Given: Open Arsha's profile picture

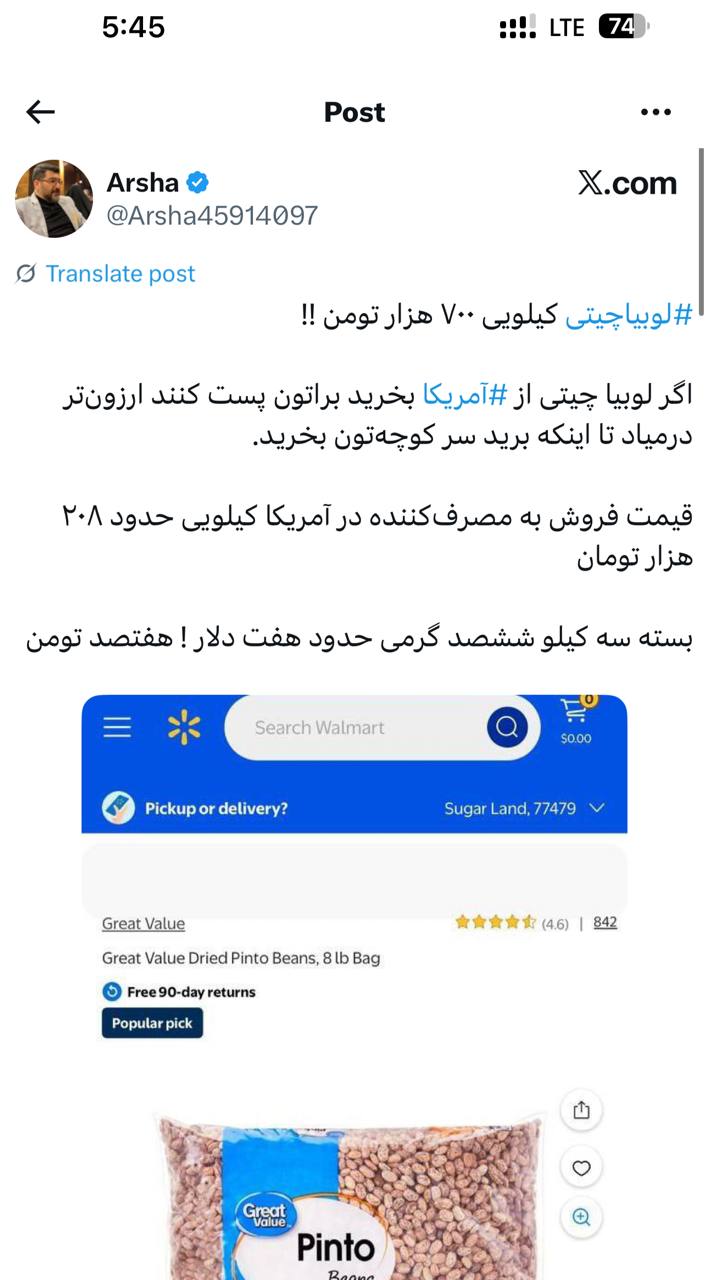Looking at the screenshot, I should coord(54,198).
